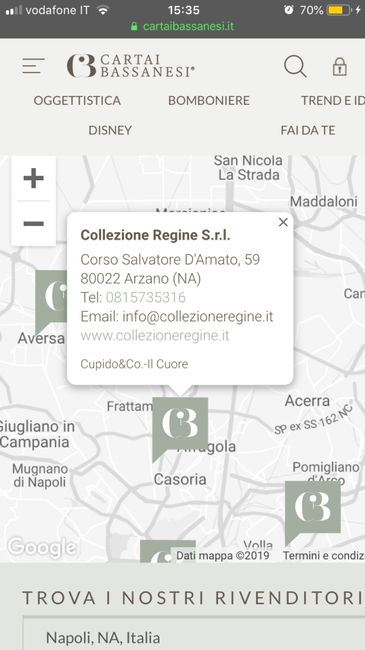
Task: Open the Fai Da Te category
Action: (x=308, y=130)
